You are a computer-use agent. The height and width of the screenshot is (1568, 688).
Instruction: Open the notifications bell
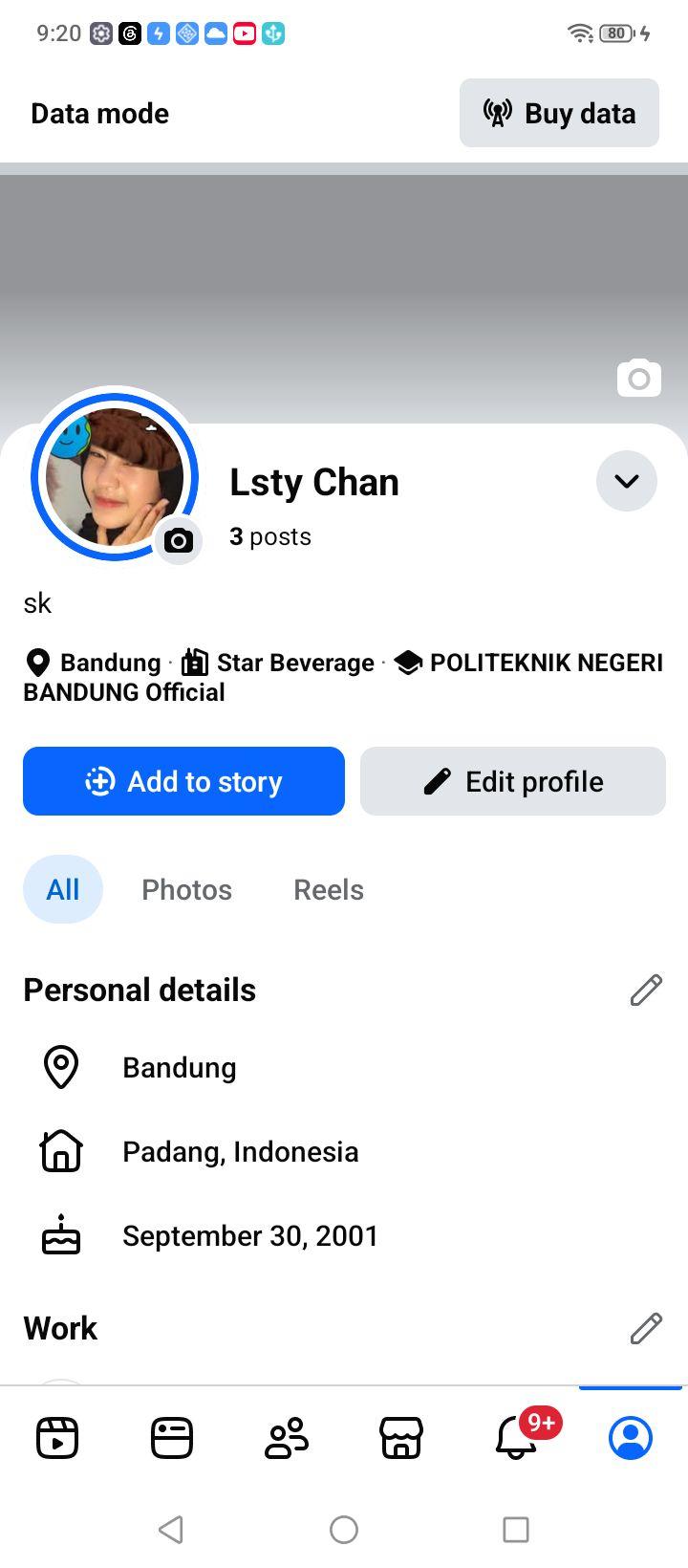(516, 1437)
